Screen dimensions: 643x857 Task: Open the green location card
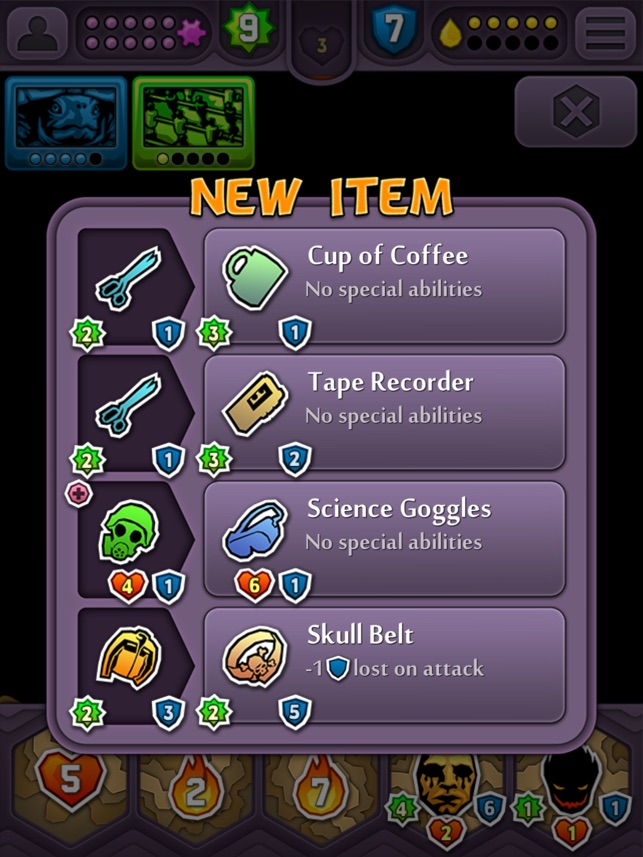tap(192, 122)
